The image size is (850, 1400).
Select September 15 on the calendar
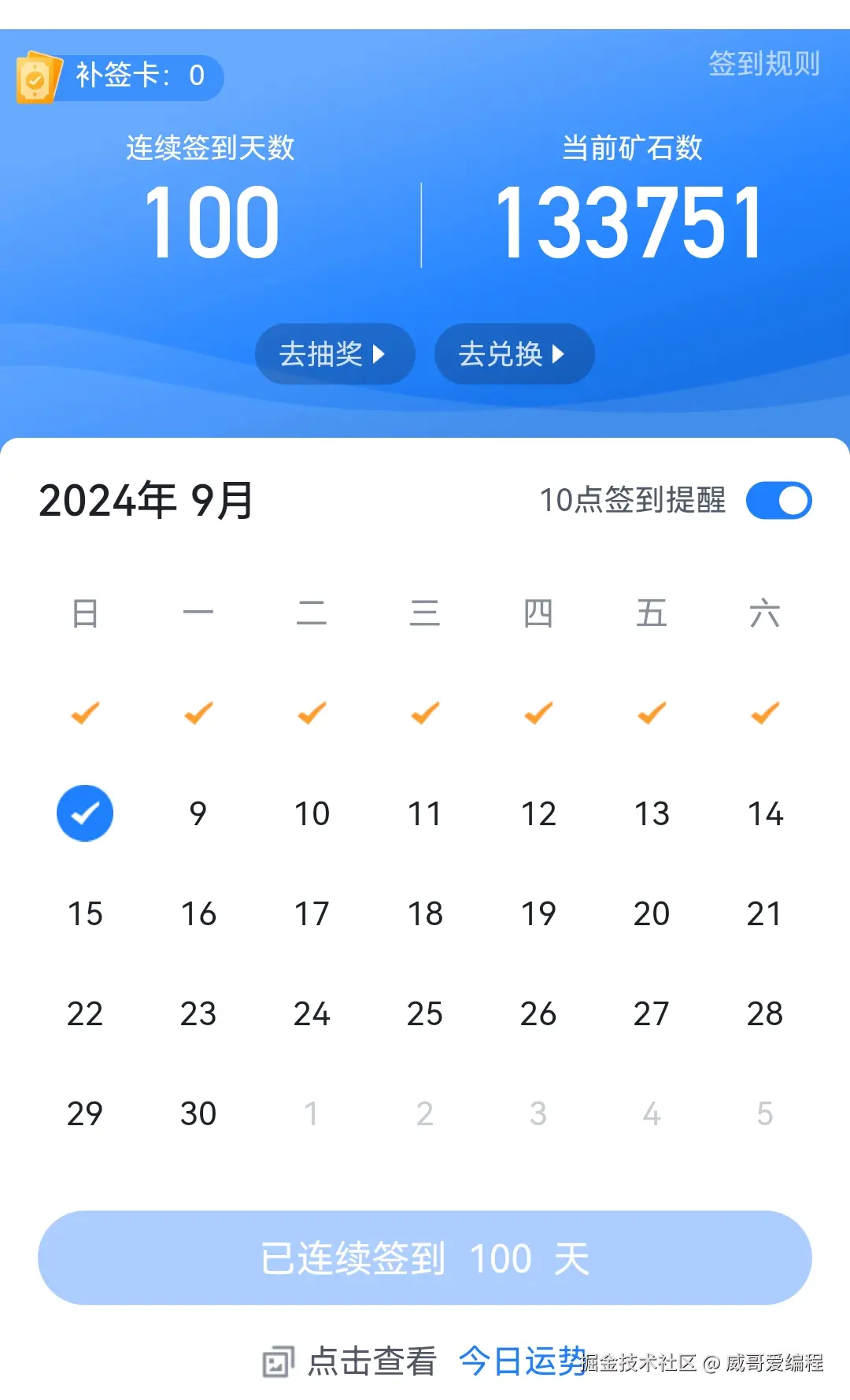85,913
